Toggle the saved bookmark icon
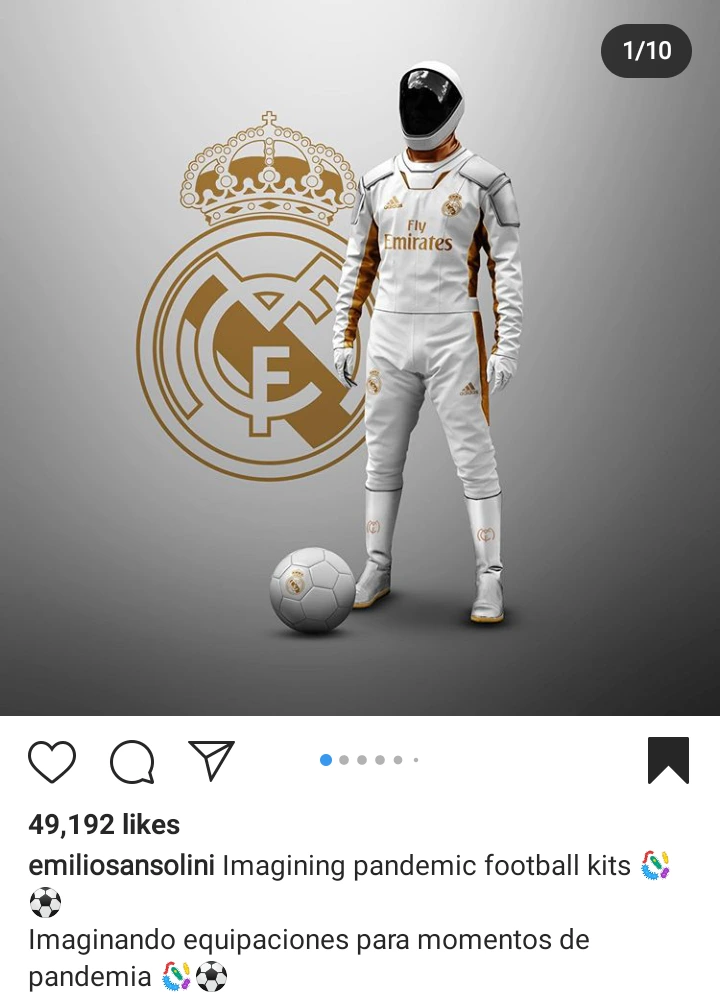Viewport: 720px width, 1008px height. tap(668, 761)
